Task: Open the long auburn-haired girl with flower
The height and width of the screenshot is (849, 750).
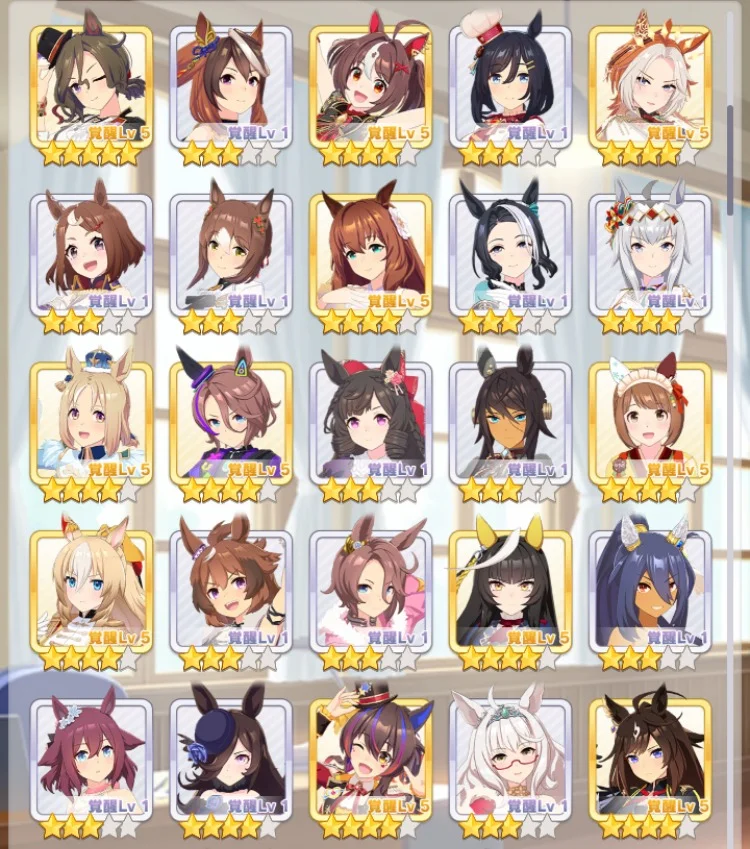Action: (370, 255)
